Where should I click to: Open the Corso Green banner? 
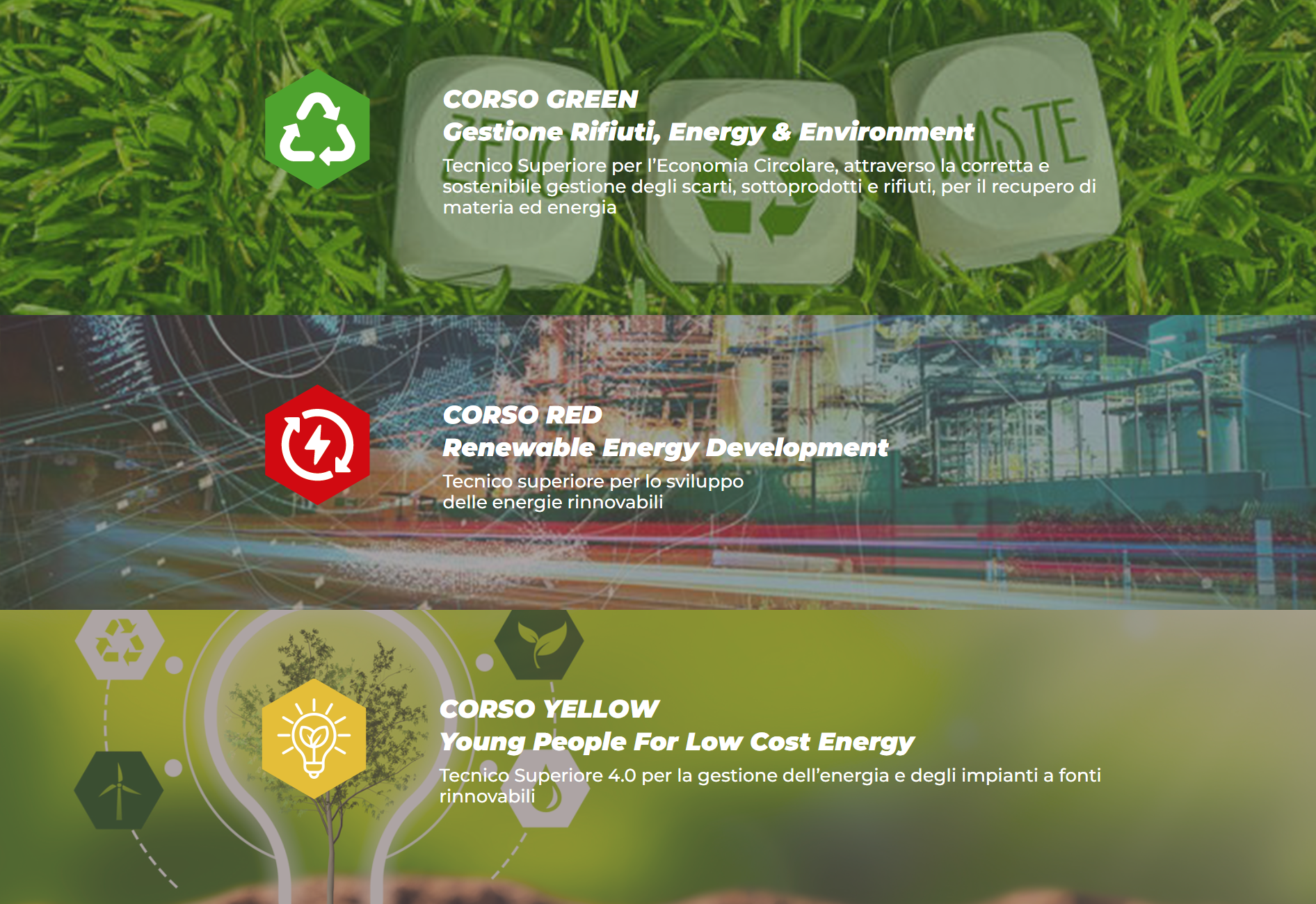pos(658,157)
